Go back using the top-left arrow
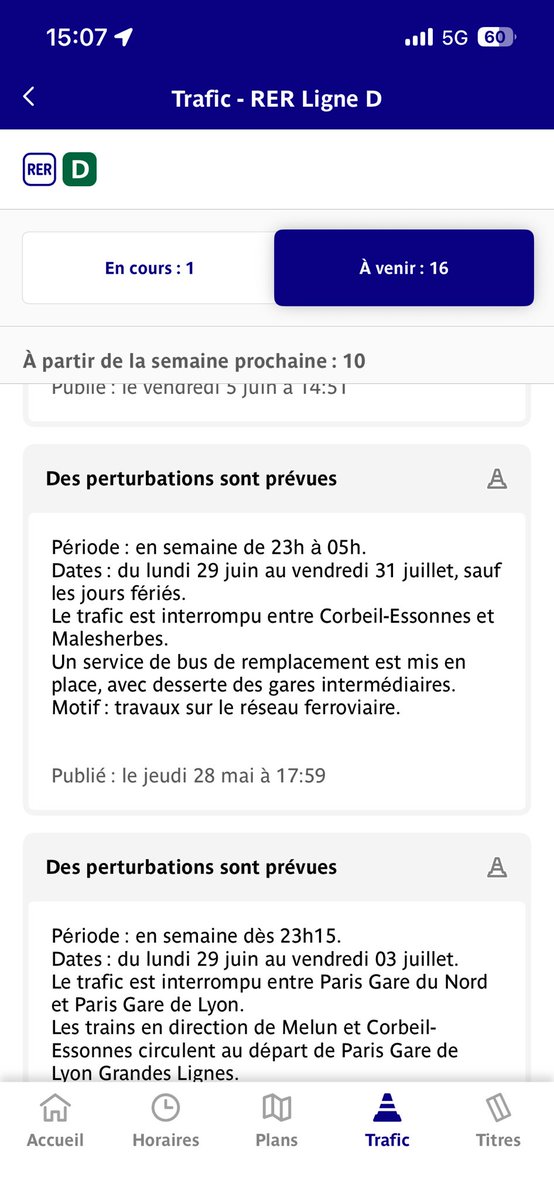Viewport: 554px width, 1200px height. [x=29, y=97]
